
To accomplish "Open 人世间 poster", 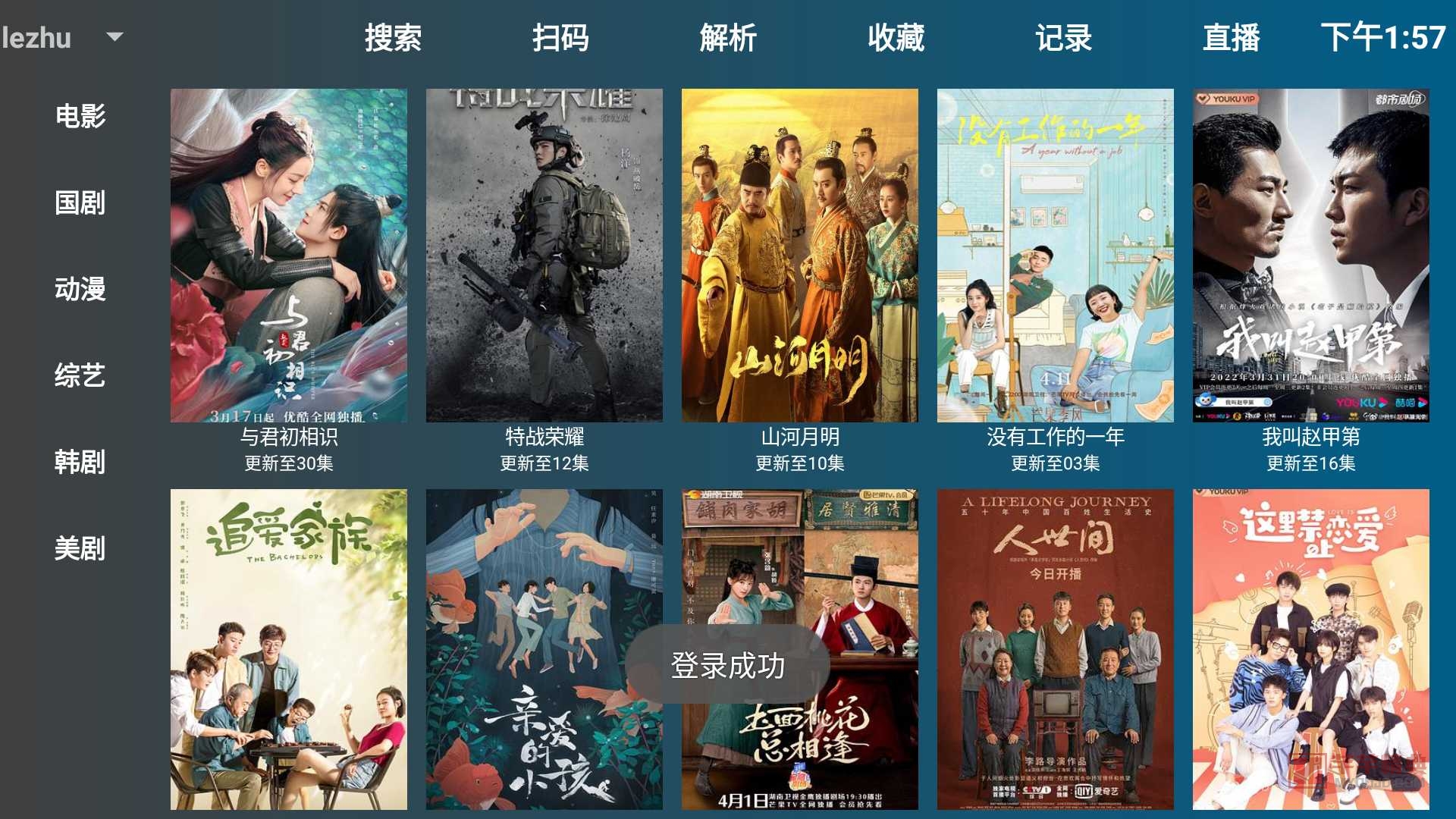I will point(1055,649).
